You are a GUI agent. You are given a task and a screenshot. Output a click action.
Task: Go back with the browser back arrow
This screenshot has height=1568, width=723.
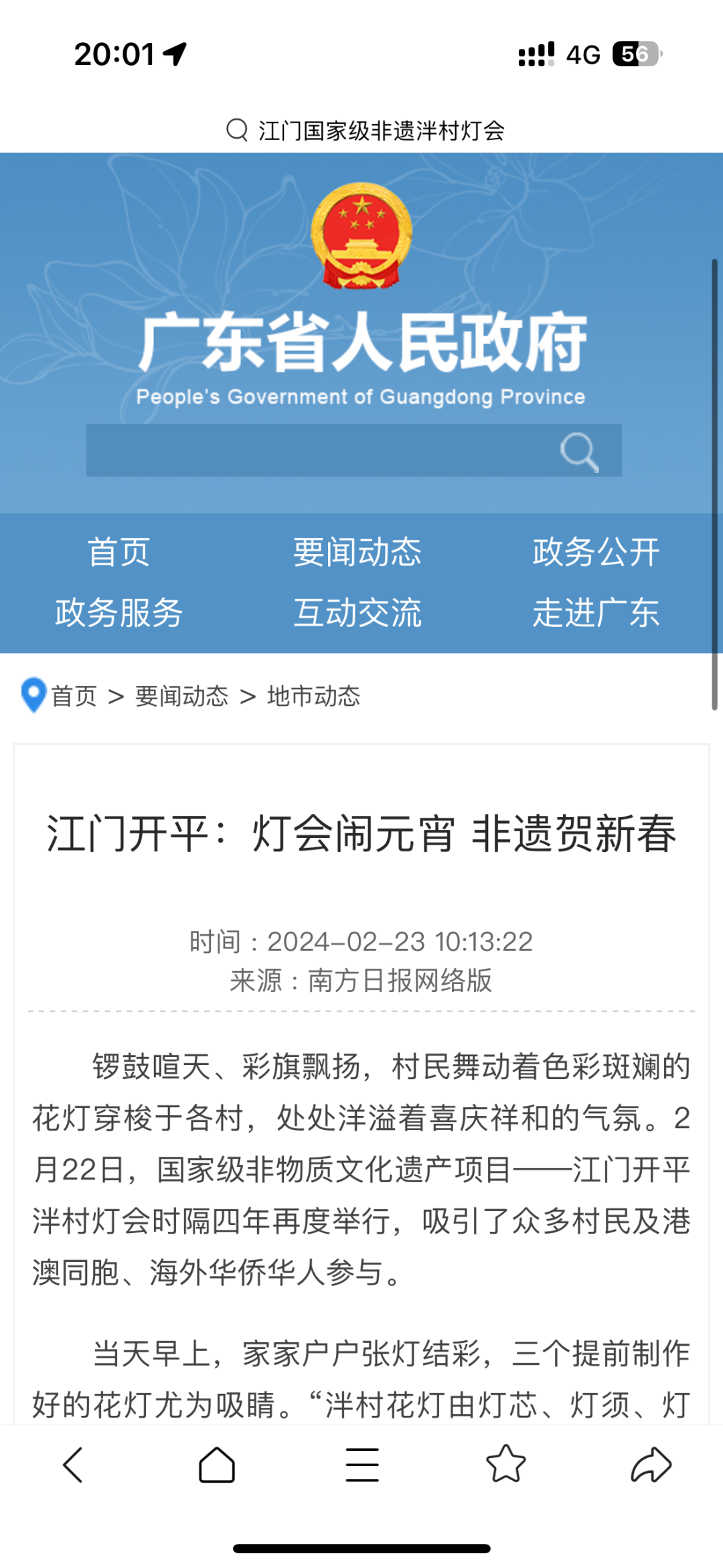(x=73, y=1465)
